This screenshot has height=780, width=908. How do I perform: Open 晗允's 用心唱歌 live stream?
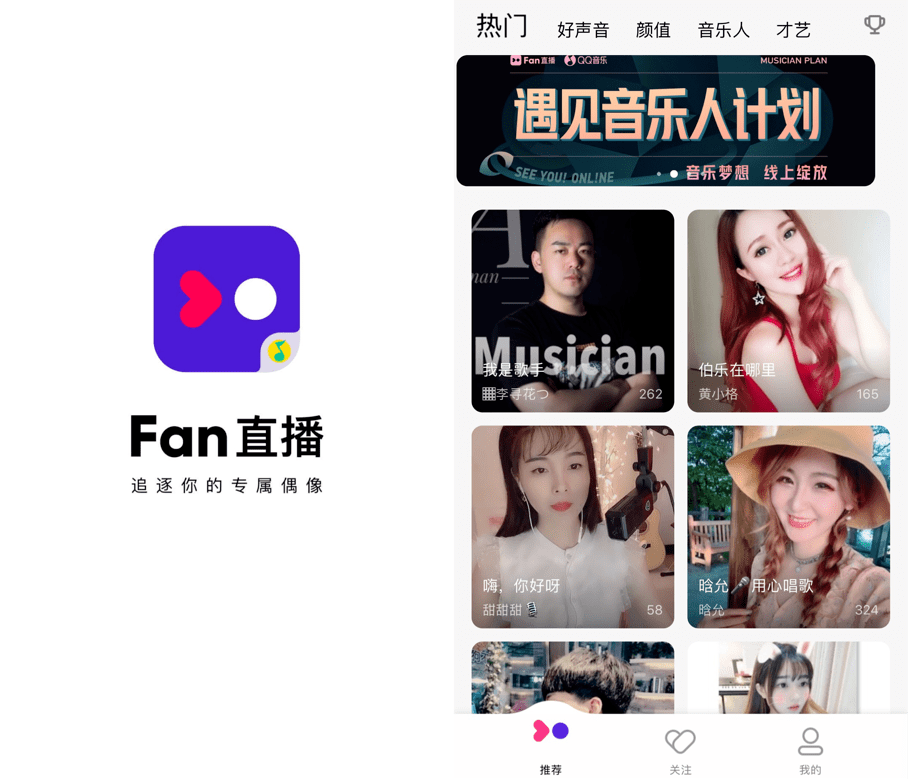pyautogui.click(x=788, y=527)
